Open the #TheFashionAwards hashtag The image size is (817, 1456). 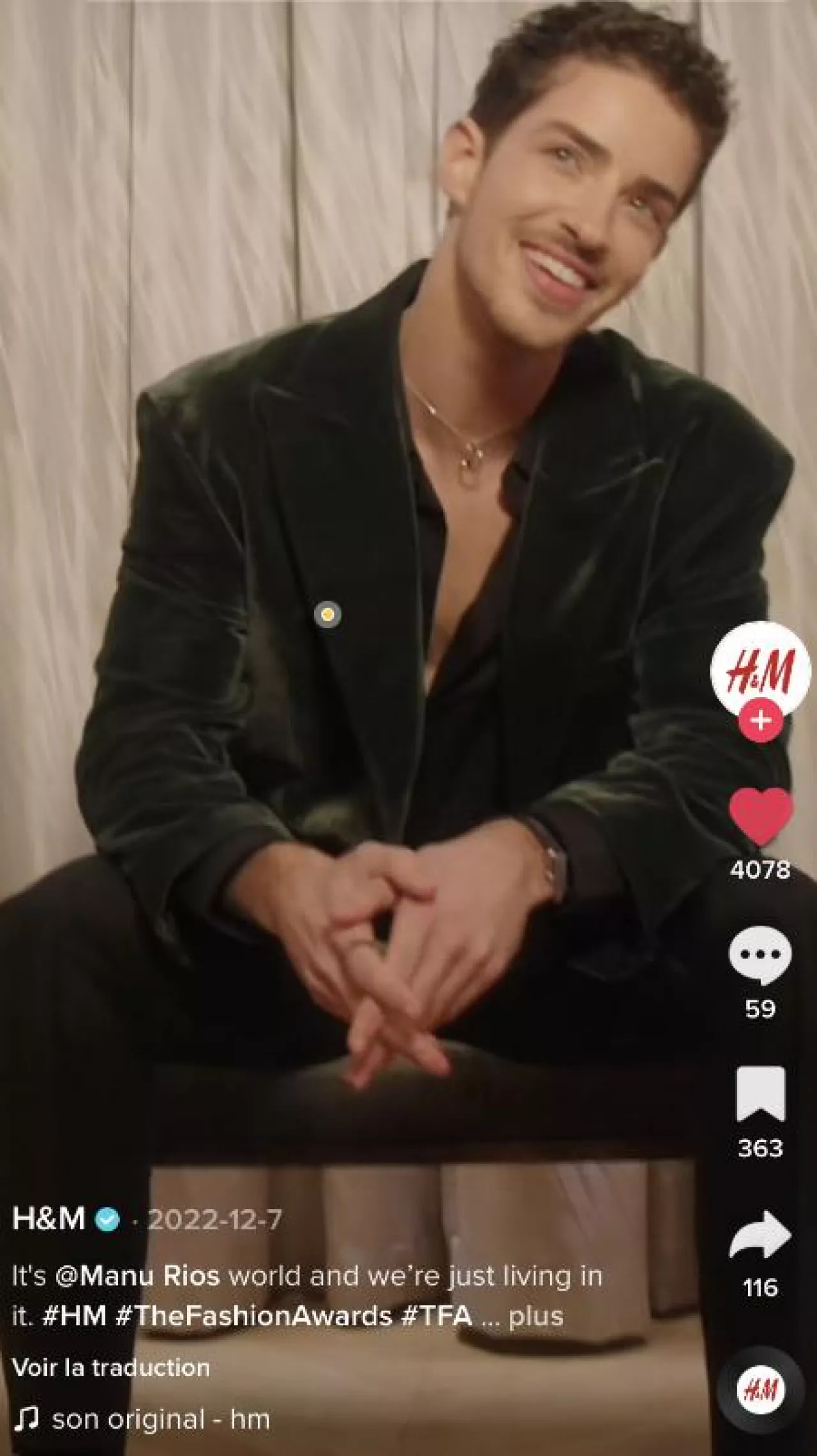click(x=253, y=1316)
